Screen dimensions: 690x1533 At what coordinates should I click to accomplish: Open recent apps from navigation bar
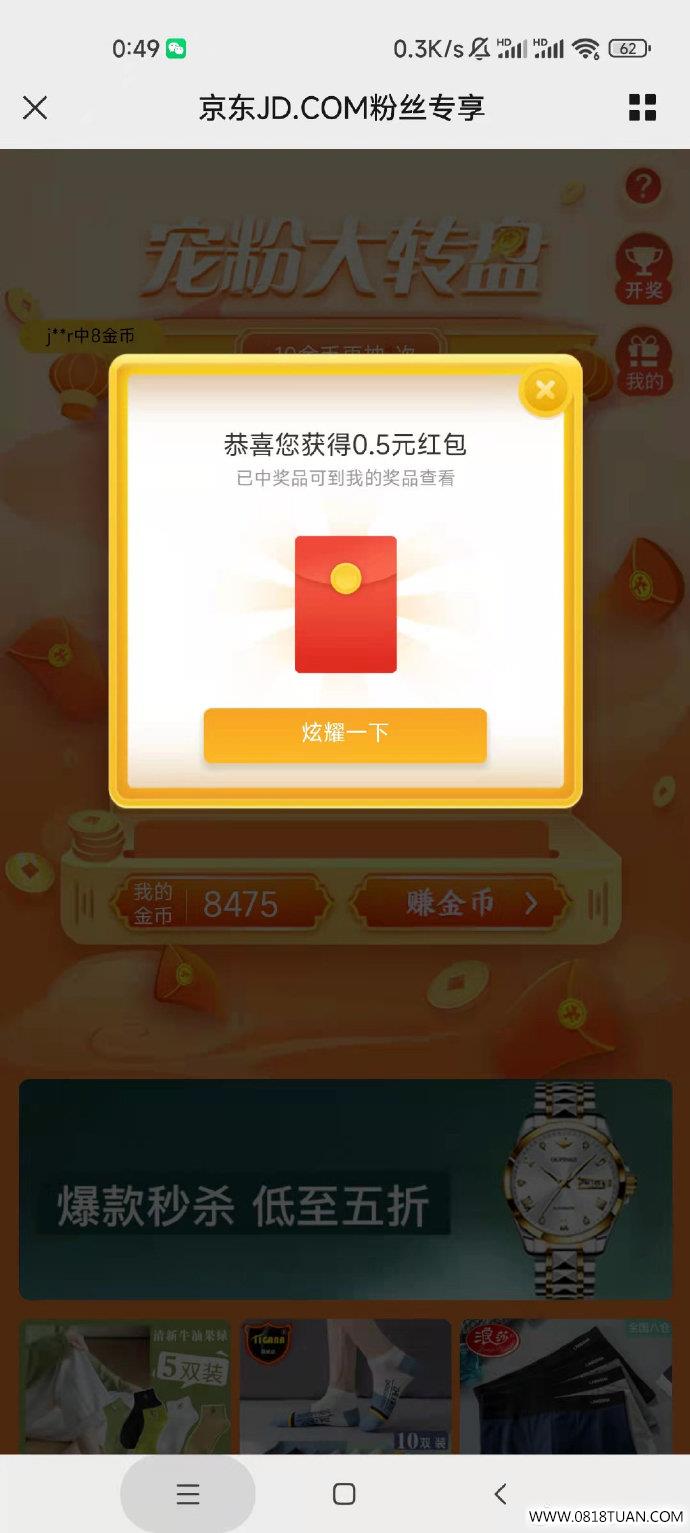coord(188,1494)
